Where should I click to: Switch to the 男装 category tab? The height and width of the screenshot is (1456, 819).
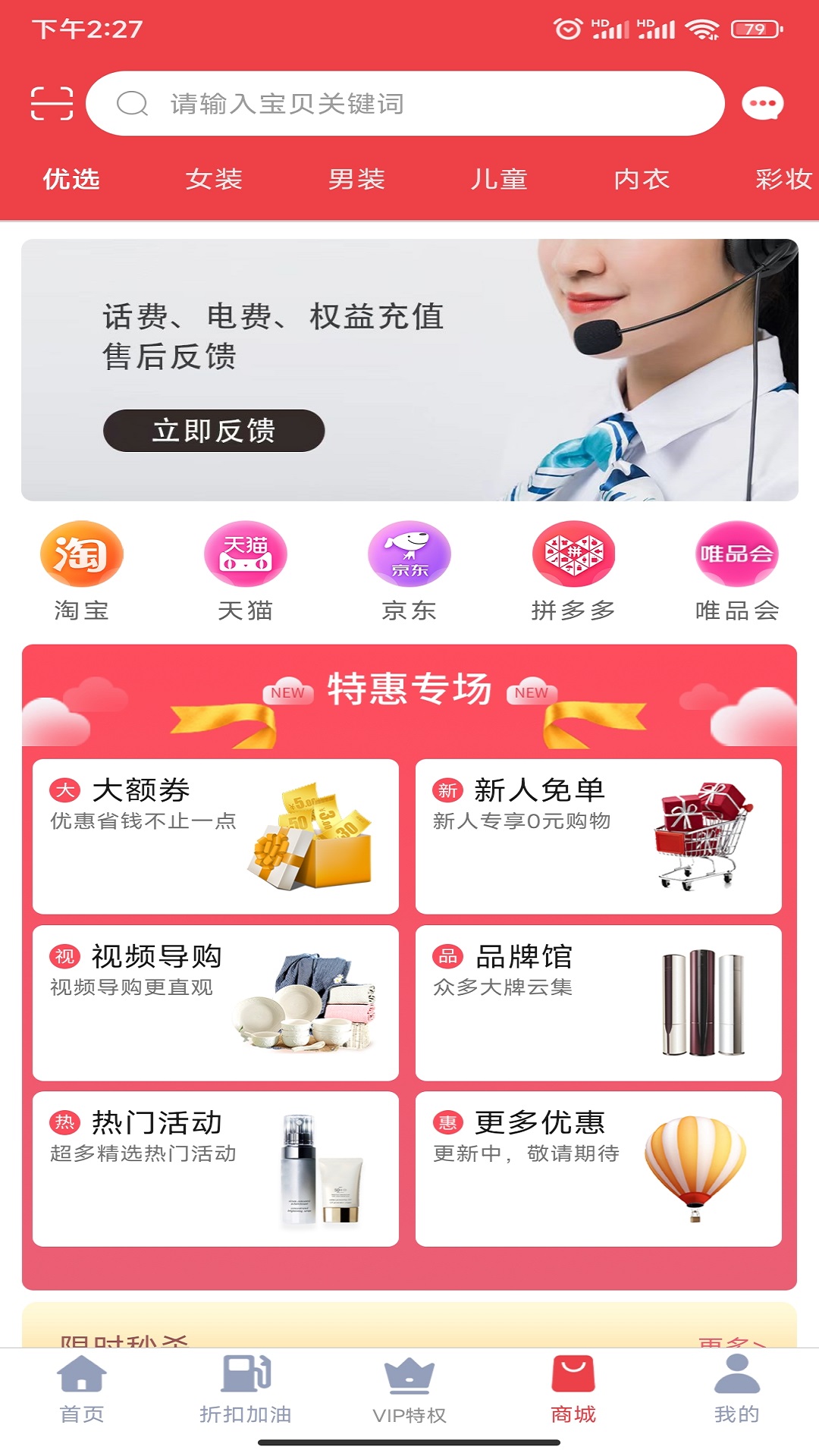[x=356, y=180]
